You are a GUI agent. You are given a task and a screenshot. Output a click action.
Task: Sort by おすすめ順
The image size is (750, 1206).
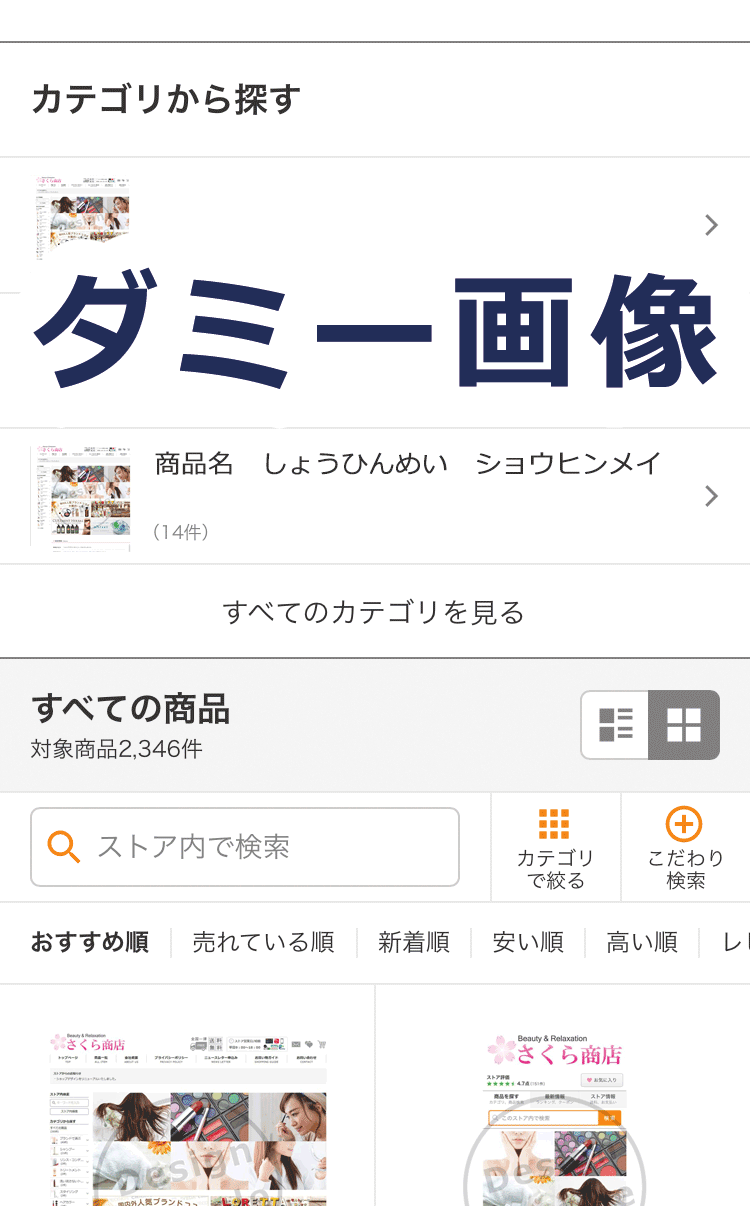[90, 942]
